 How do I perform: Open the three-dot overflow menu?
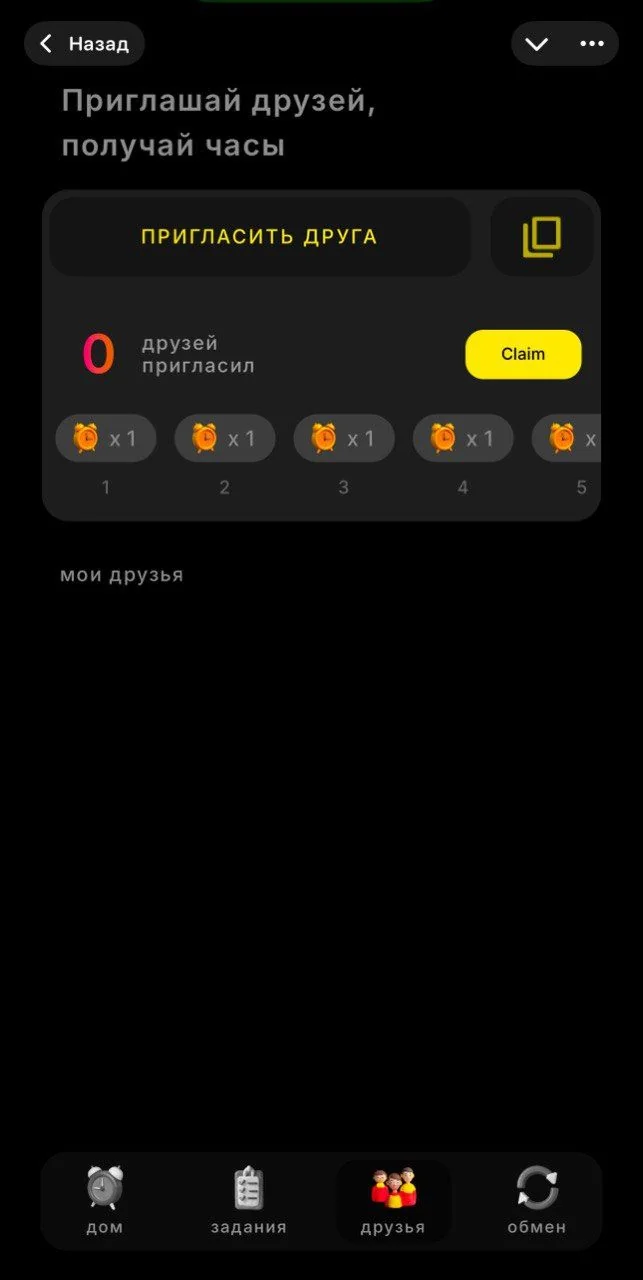tap(592, 44)
